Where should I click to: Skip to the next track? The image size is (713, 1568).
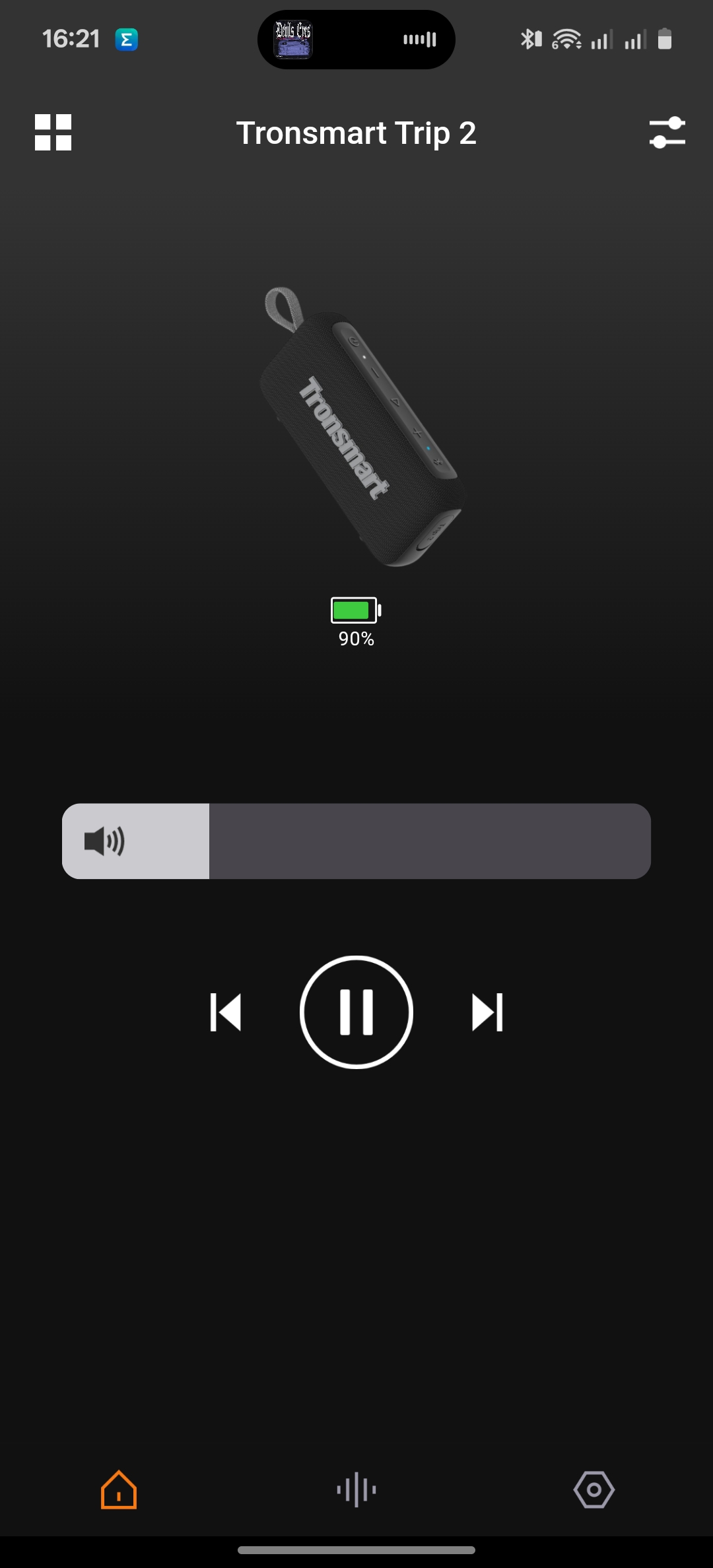coord(487,1012)
